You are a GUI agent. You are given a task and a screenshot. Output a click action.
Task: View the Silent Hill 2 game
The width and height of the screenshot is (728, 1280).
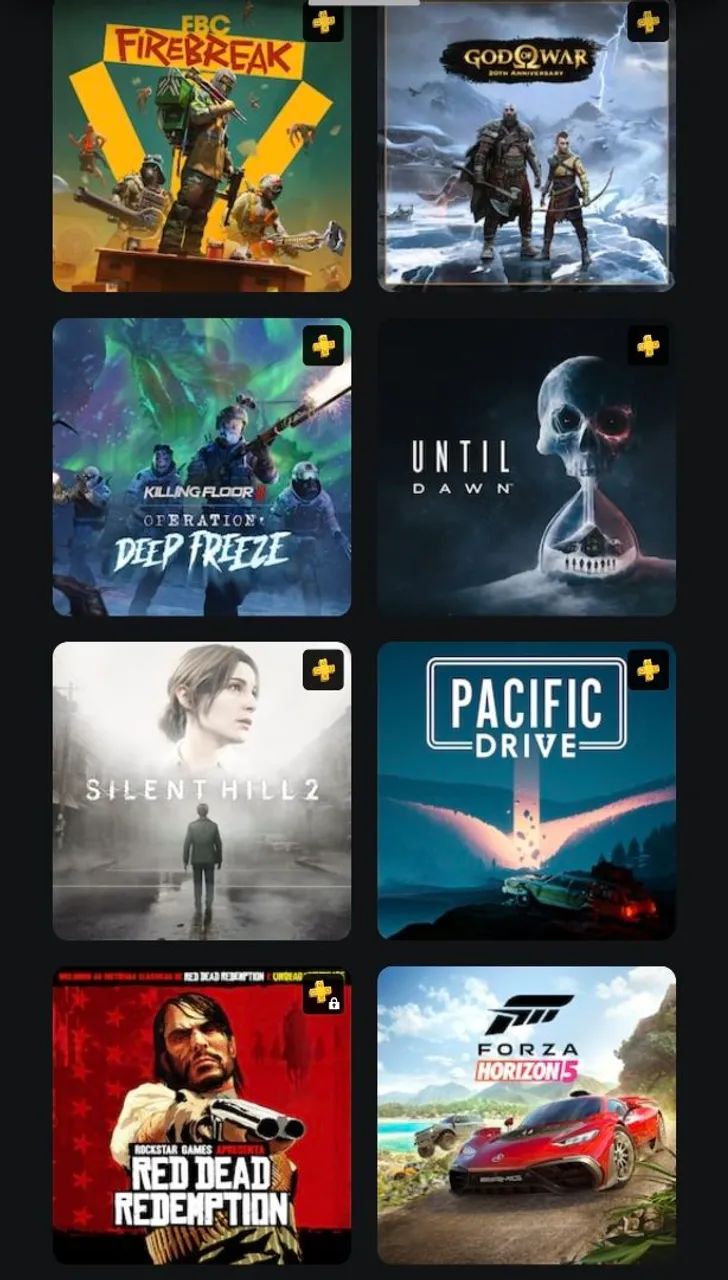[x=202, y=791]
